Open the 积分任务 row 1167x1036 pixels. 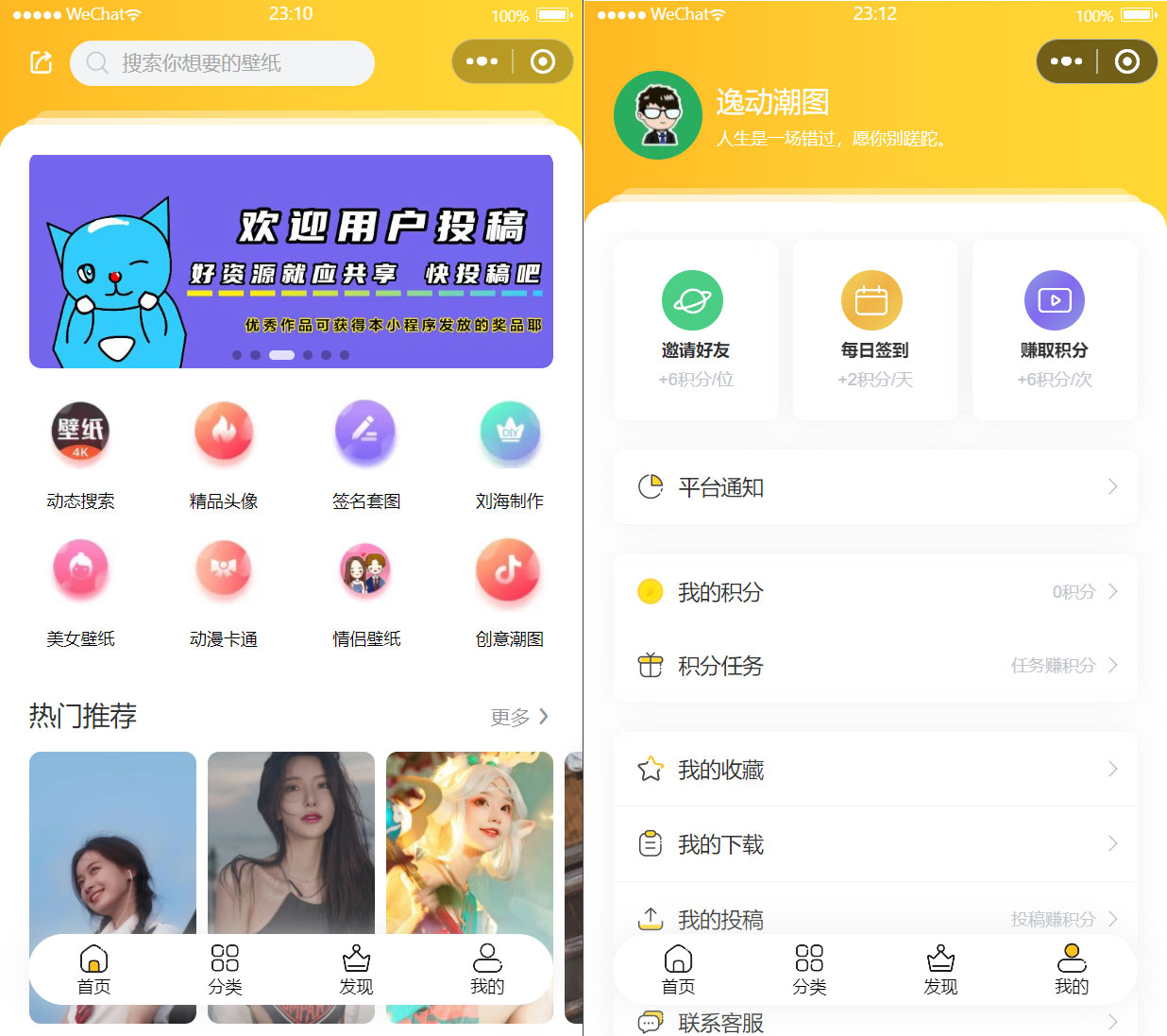874,666
